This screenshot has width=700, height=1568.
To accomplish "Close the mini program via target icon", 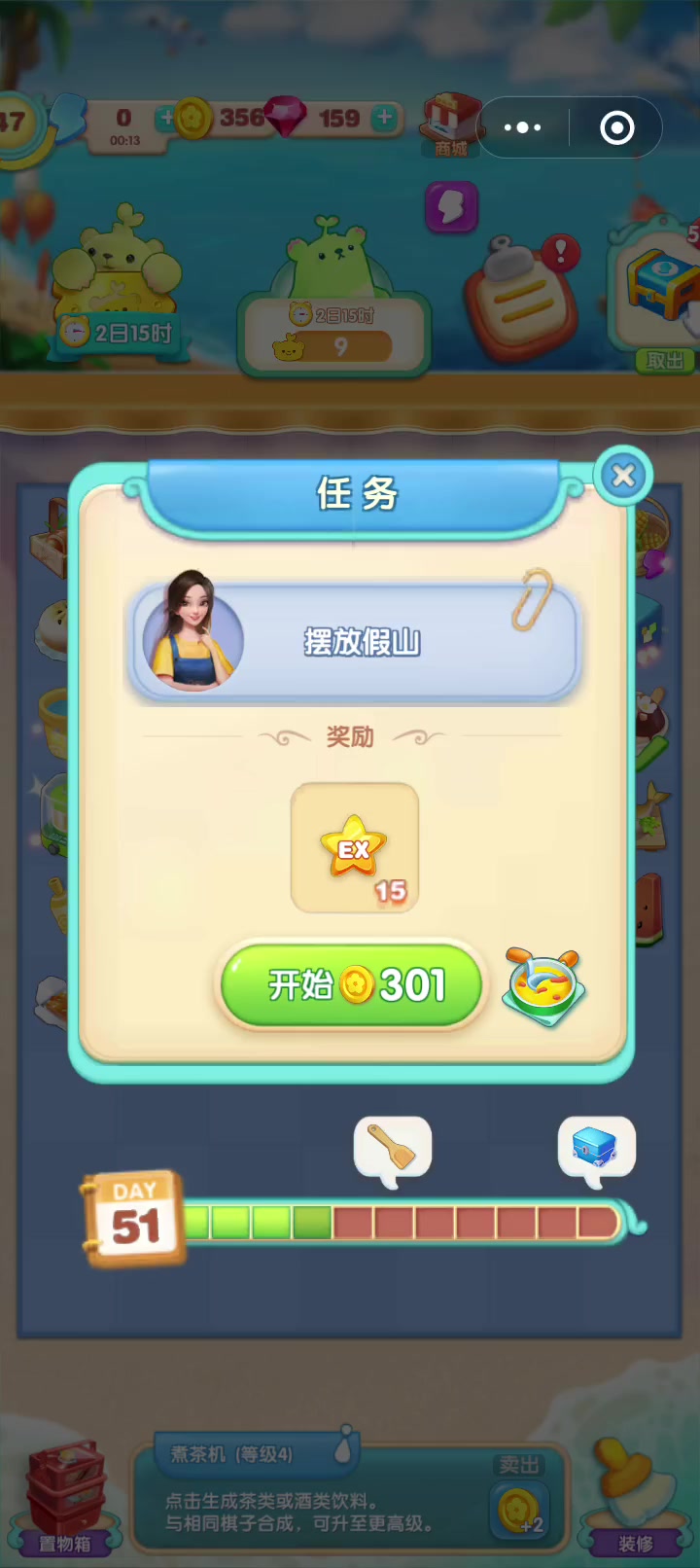I will tap(617, 127).
